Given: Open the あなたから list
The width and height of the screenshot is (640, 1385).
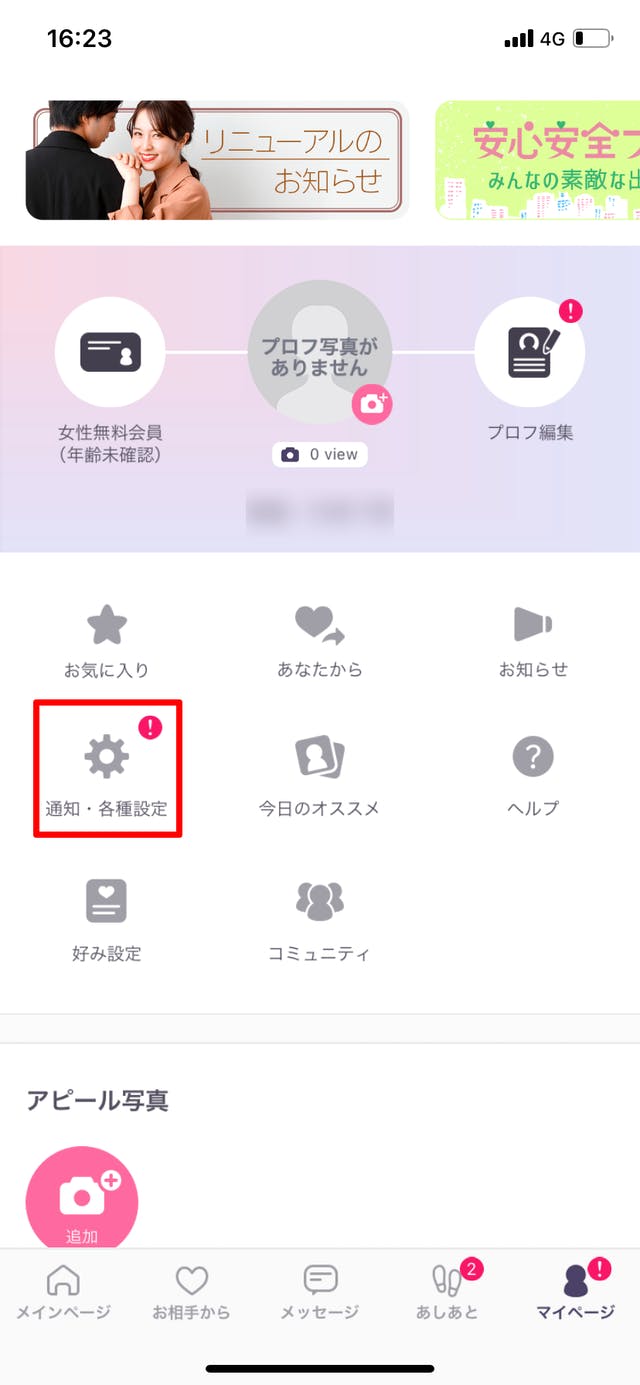Looking at the screenshot, I should (x=320, y=640).
